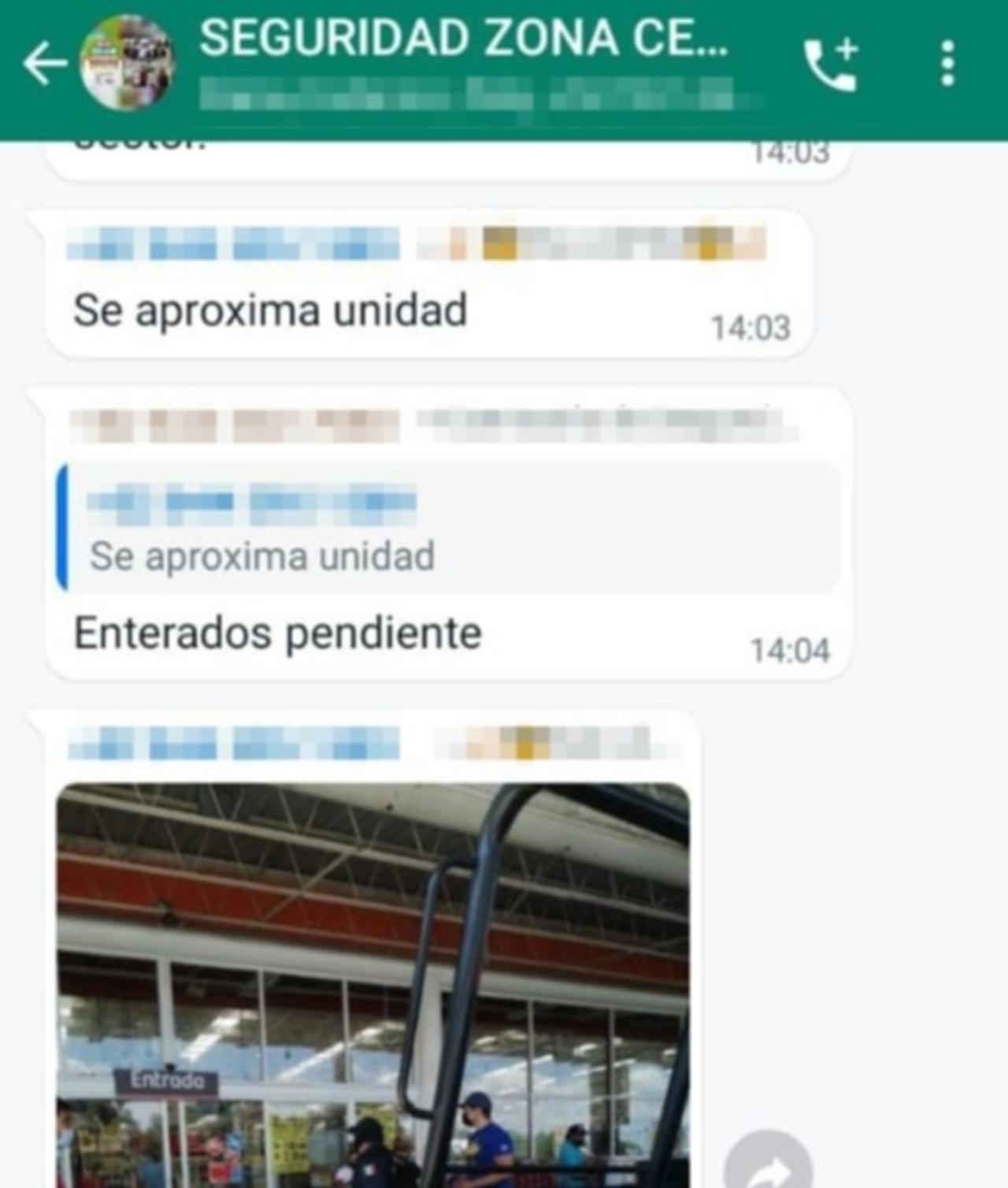Open the three-dot overflow menu
The height and width of the screenshot is (1188, 1008).
947,64
